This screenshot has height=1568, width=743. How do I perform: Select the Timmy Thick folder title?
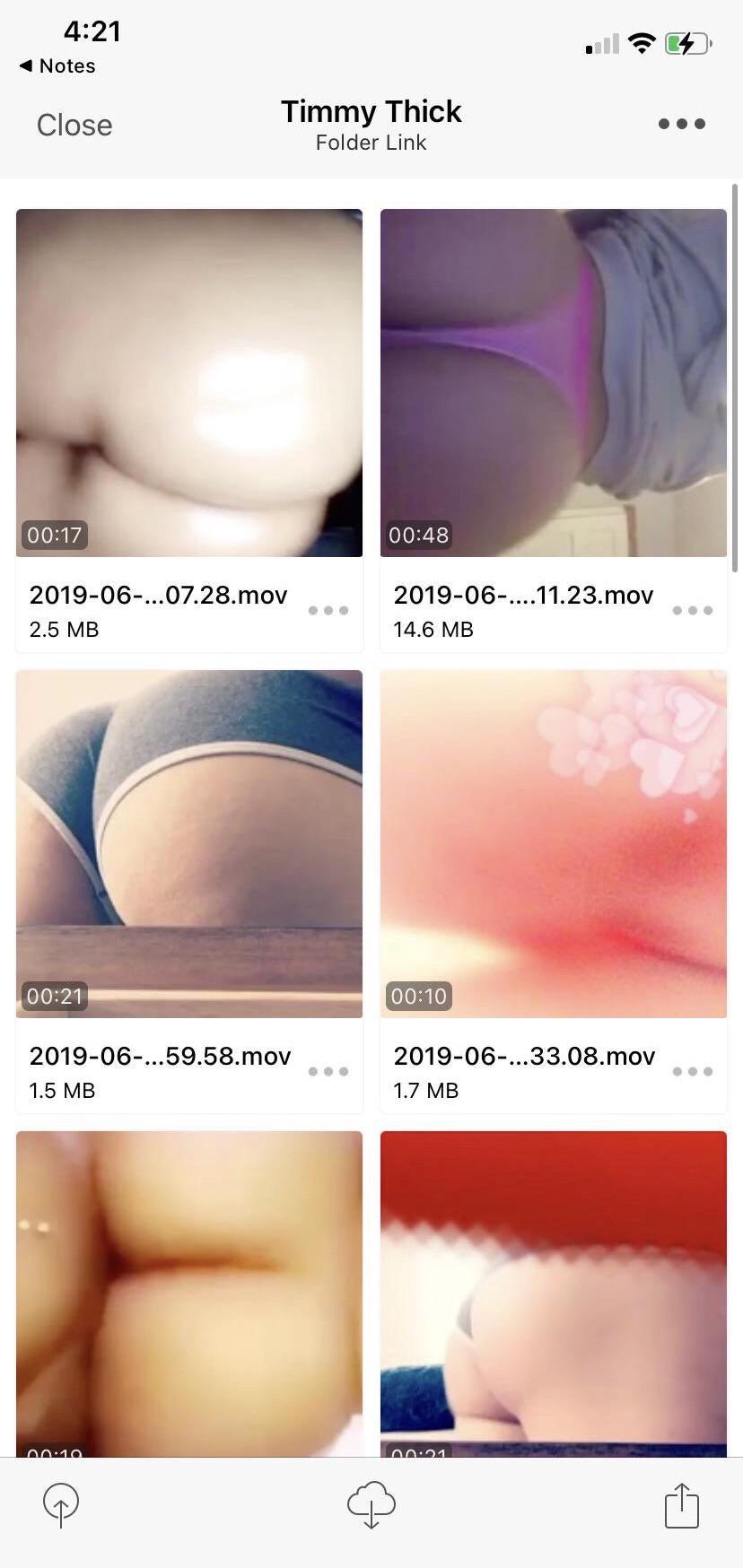(x=371, y=111)
